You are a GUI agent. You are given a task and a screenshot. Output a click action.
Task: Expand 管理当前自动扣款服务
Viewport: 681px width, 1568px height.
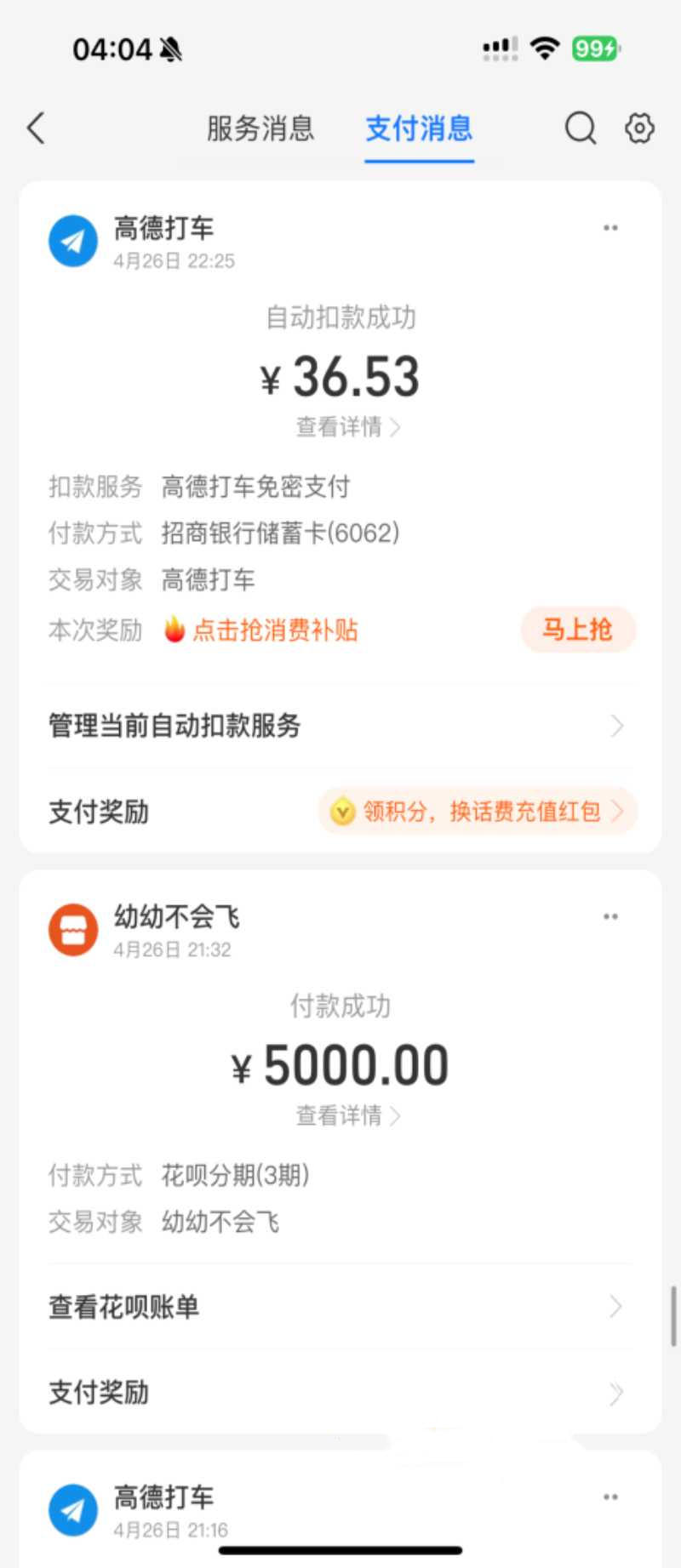tap(340, 726)
